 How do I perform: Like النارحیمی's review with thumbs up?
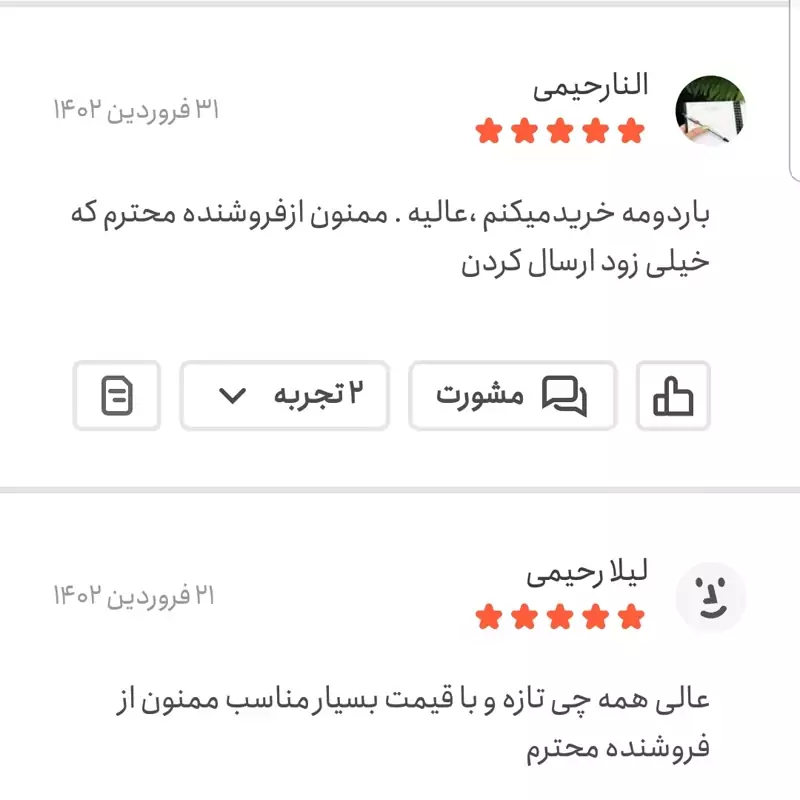click(673, 396)
